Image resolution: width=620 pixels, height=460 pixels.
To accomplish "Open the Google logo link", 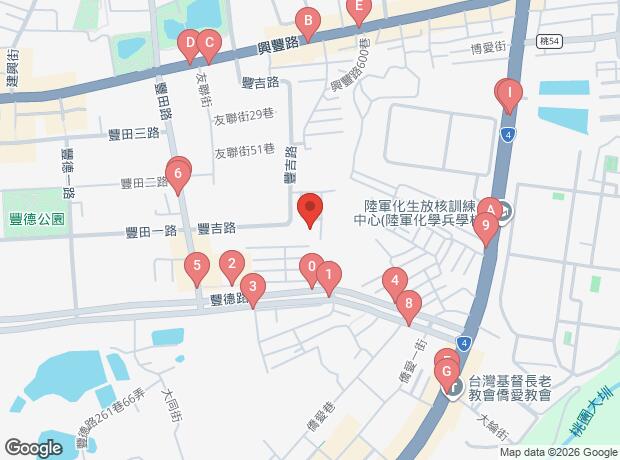I will [x=33, y=447].
